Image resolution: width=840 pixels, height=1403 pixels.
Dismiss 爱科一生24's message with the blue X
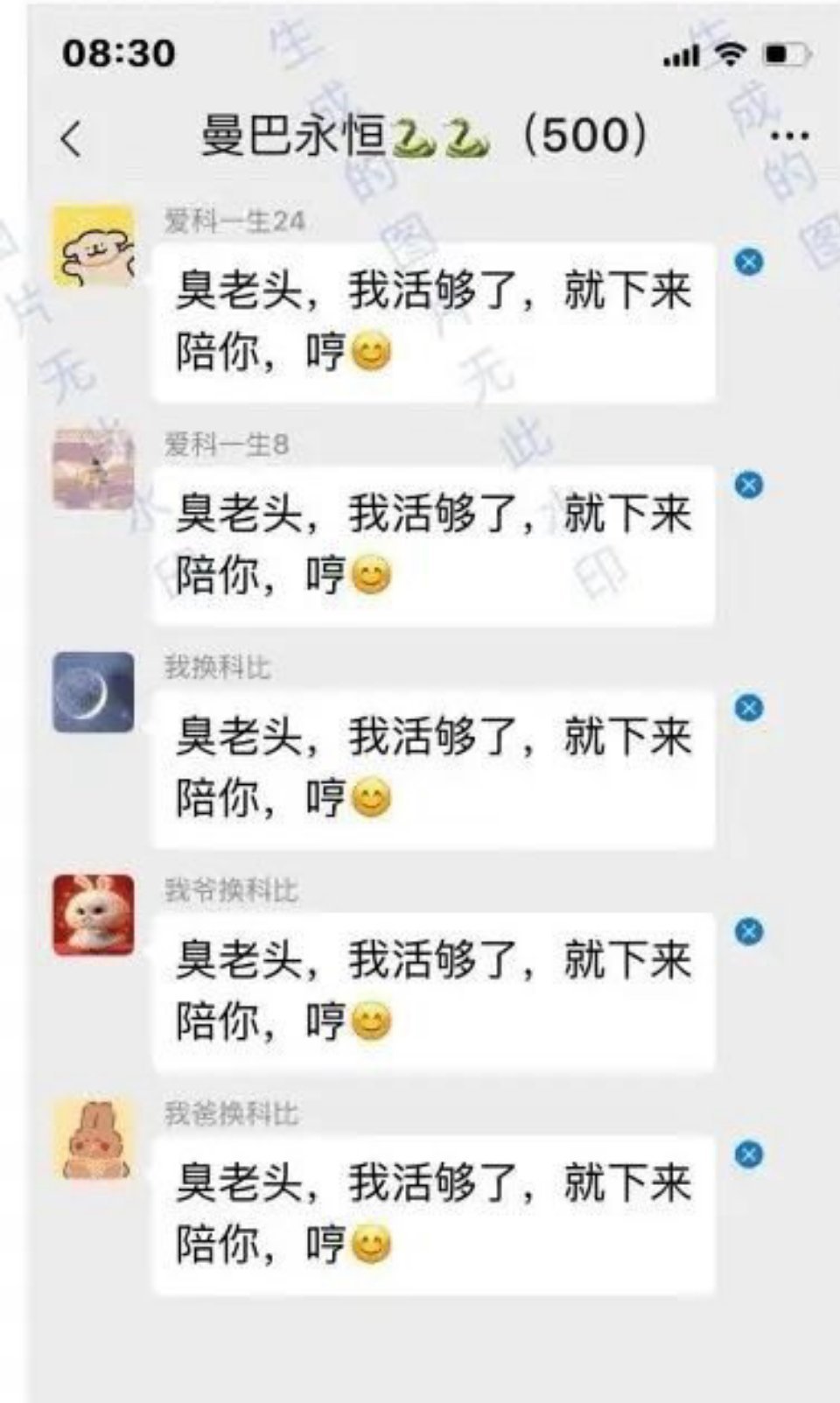click(x=748, y=258)
